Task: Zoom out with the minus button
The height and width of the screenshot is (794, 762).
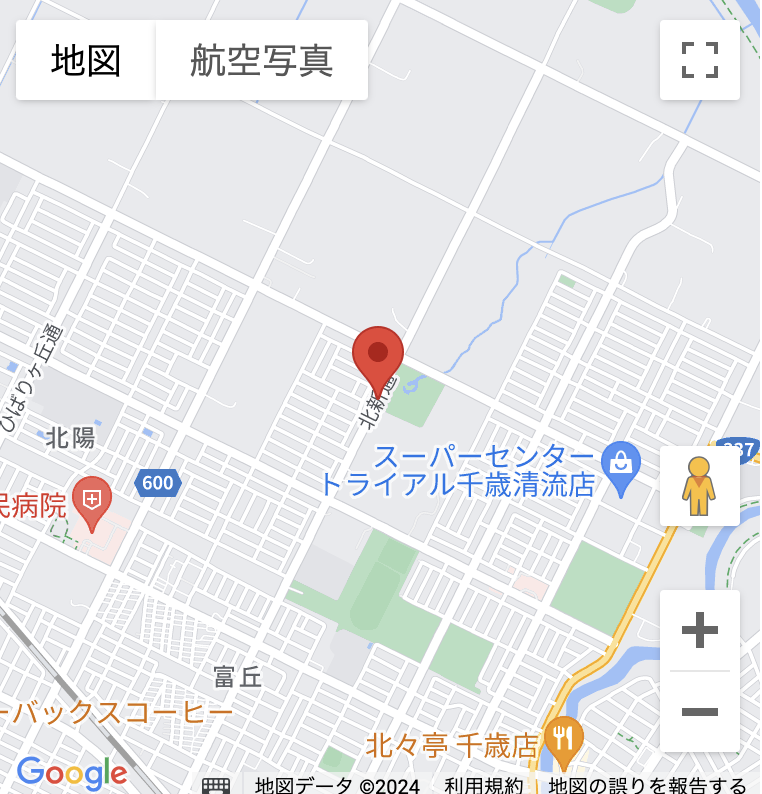Action: pos(699,712)
